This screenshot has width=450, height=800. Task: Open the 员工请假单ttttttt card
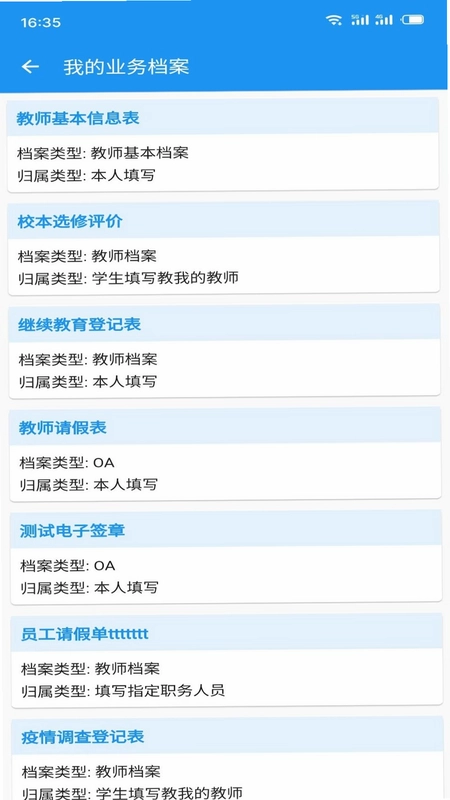[227, 660]
